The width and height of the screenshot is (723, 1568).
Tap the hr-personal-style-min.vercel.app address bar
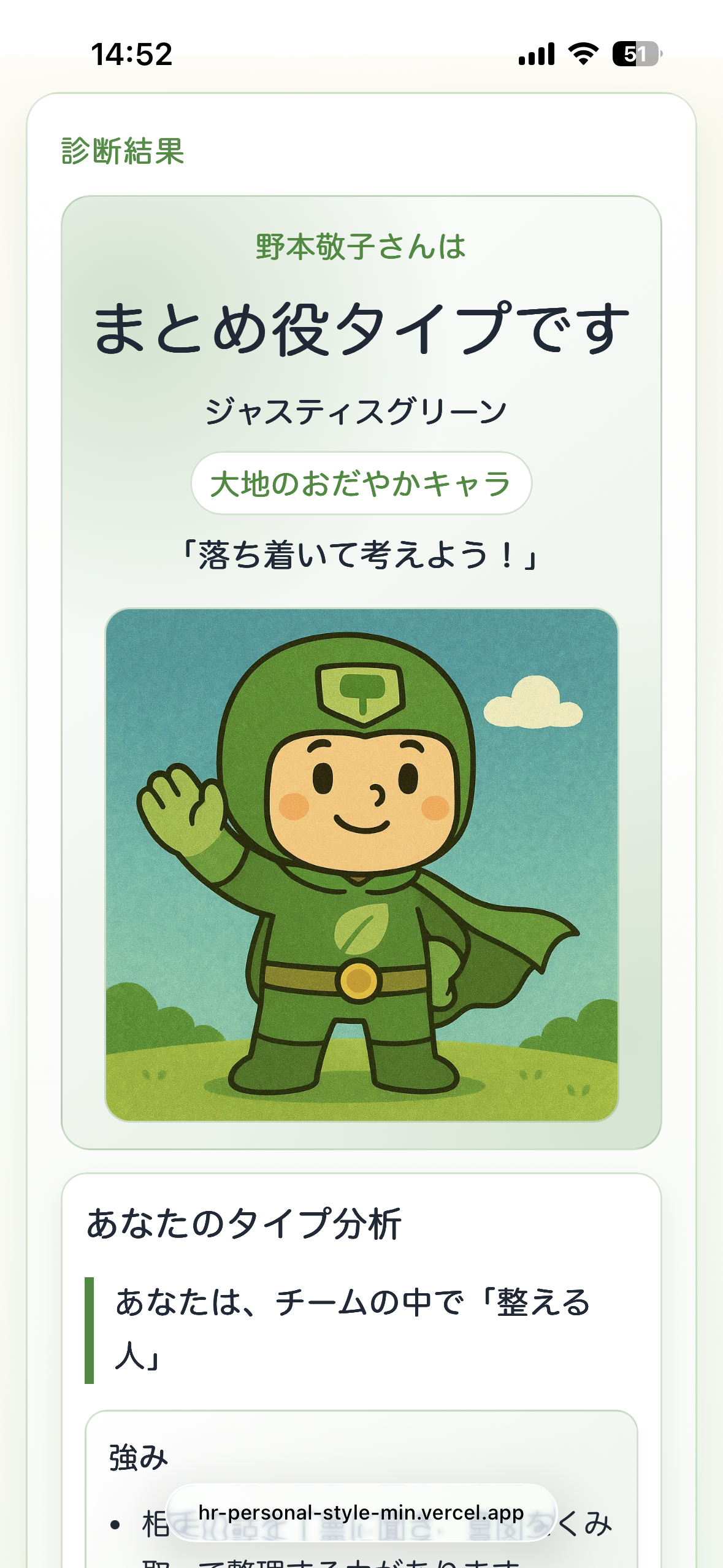(x=361, y=1513)
